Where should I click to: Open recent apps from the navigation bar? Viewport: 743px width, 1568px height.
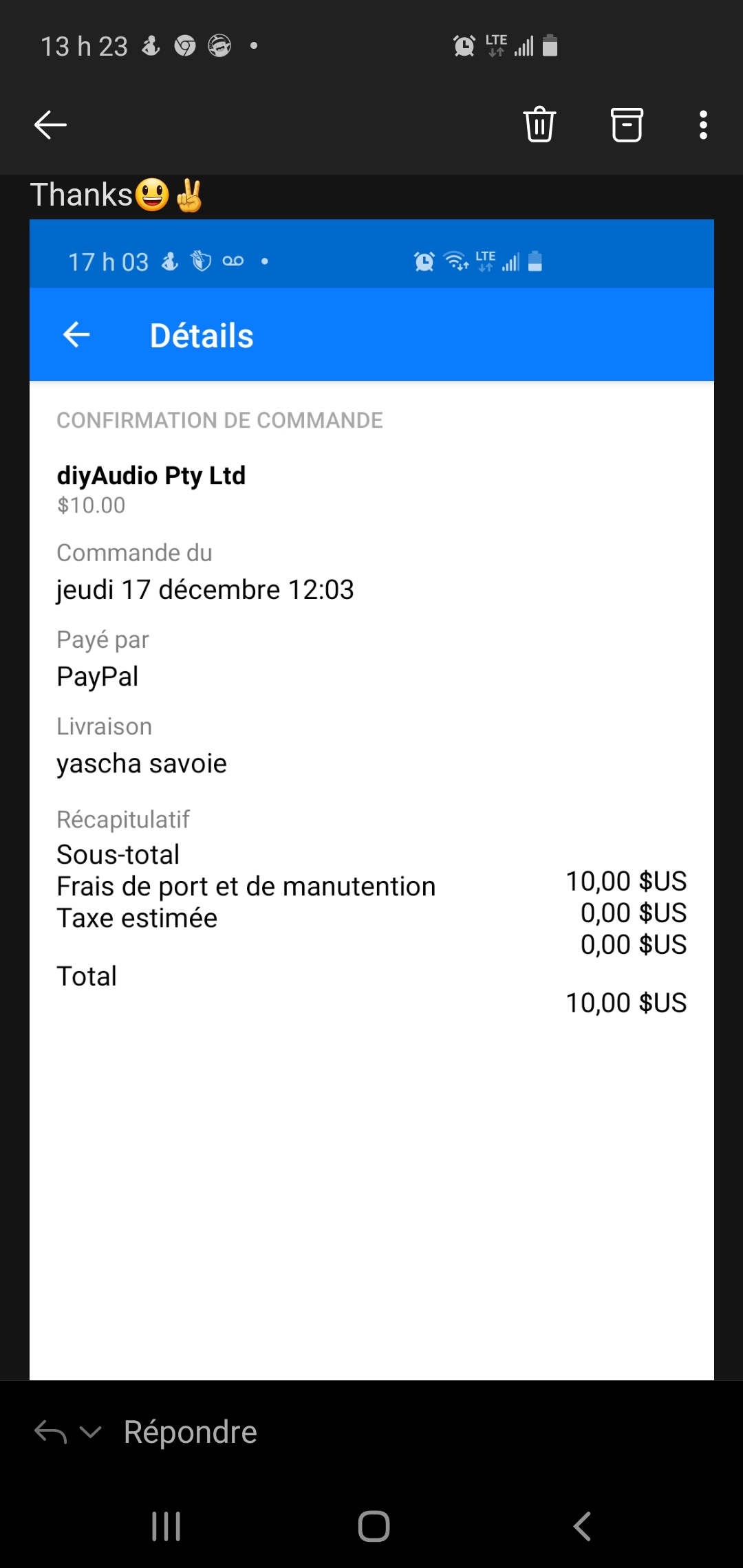tap(166, 1526)
